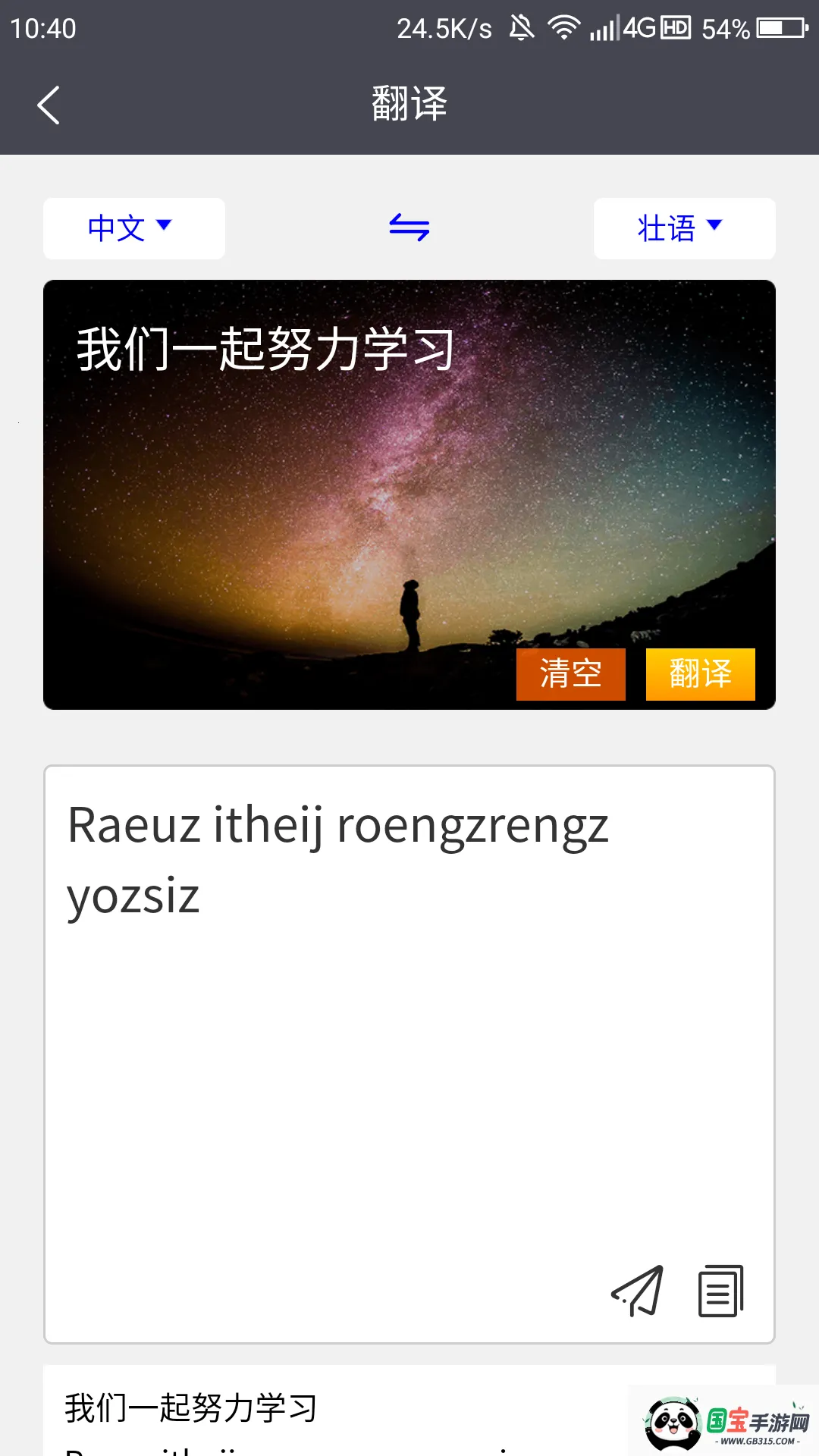The height and width of the screenshot is (1456, 819).
Task: Tap the language swap arrows icon
Action: (x=408, y=227)
